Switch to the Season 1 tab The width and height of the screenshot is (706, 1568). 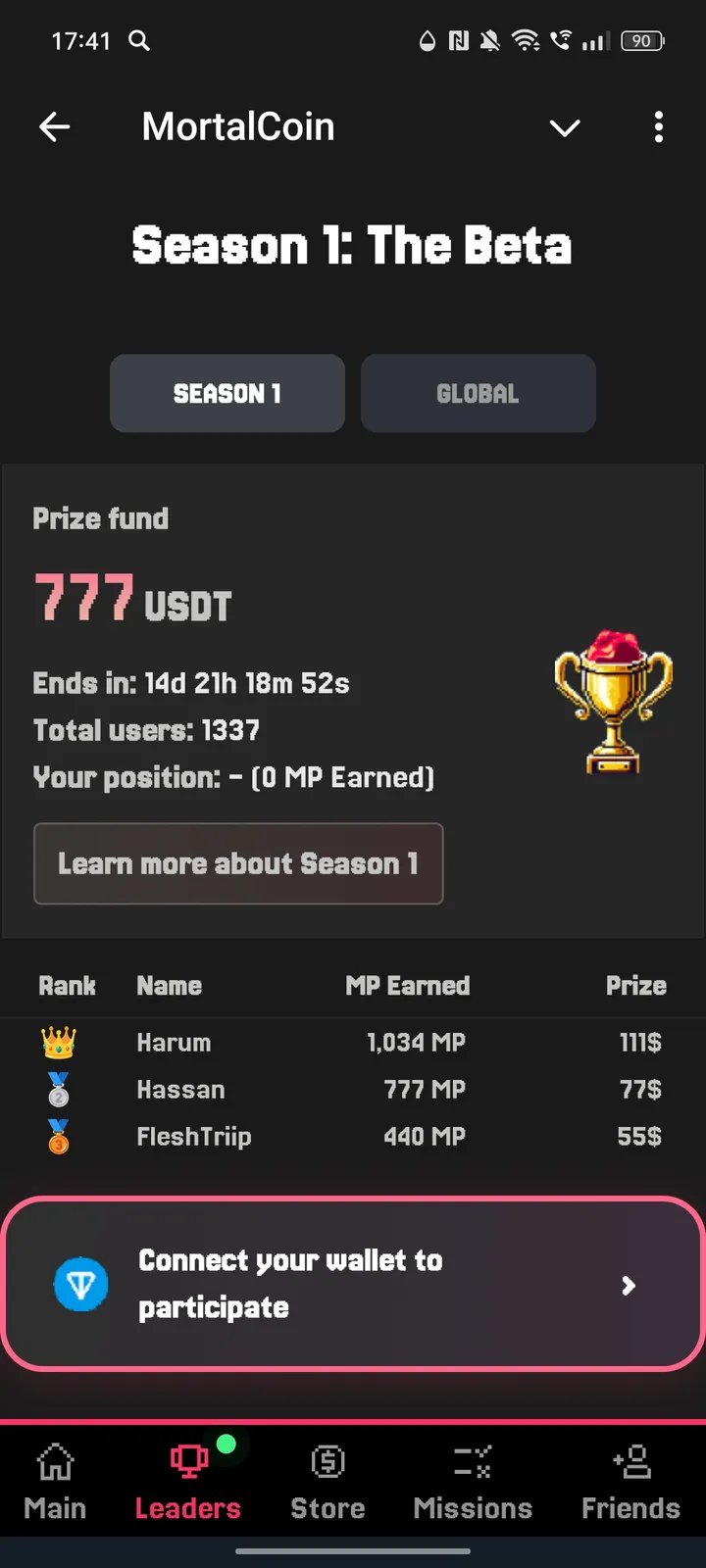click(x=227, y=393)
